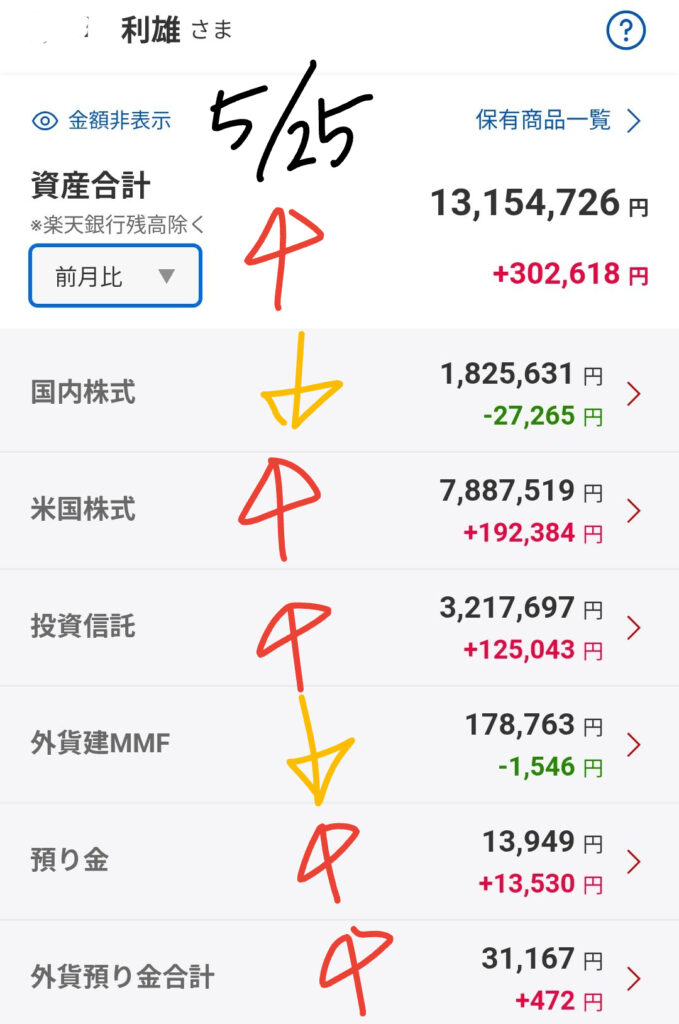The height and width of the screenshot is (1024, 679).
Task: Tap the 預り金 row
Action: [340, 861]
